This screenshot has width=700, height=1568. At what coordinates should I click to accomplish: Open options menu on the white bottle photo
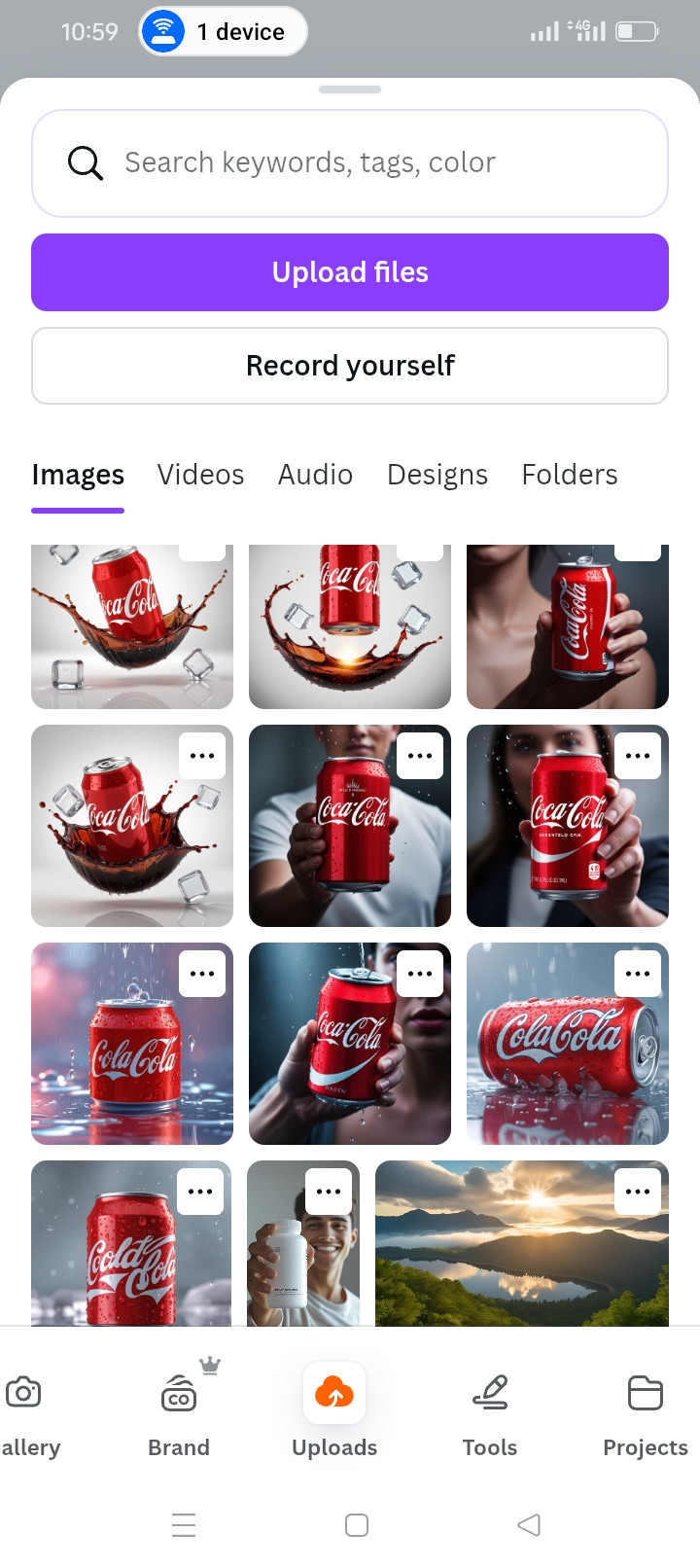(329, 1191)
